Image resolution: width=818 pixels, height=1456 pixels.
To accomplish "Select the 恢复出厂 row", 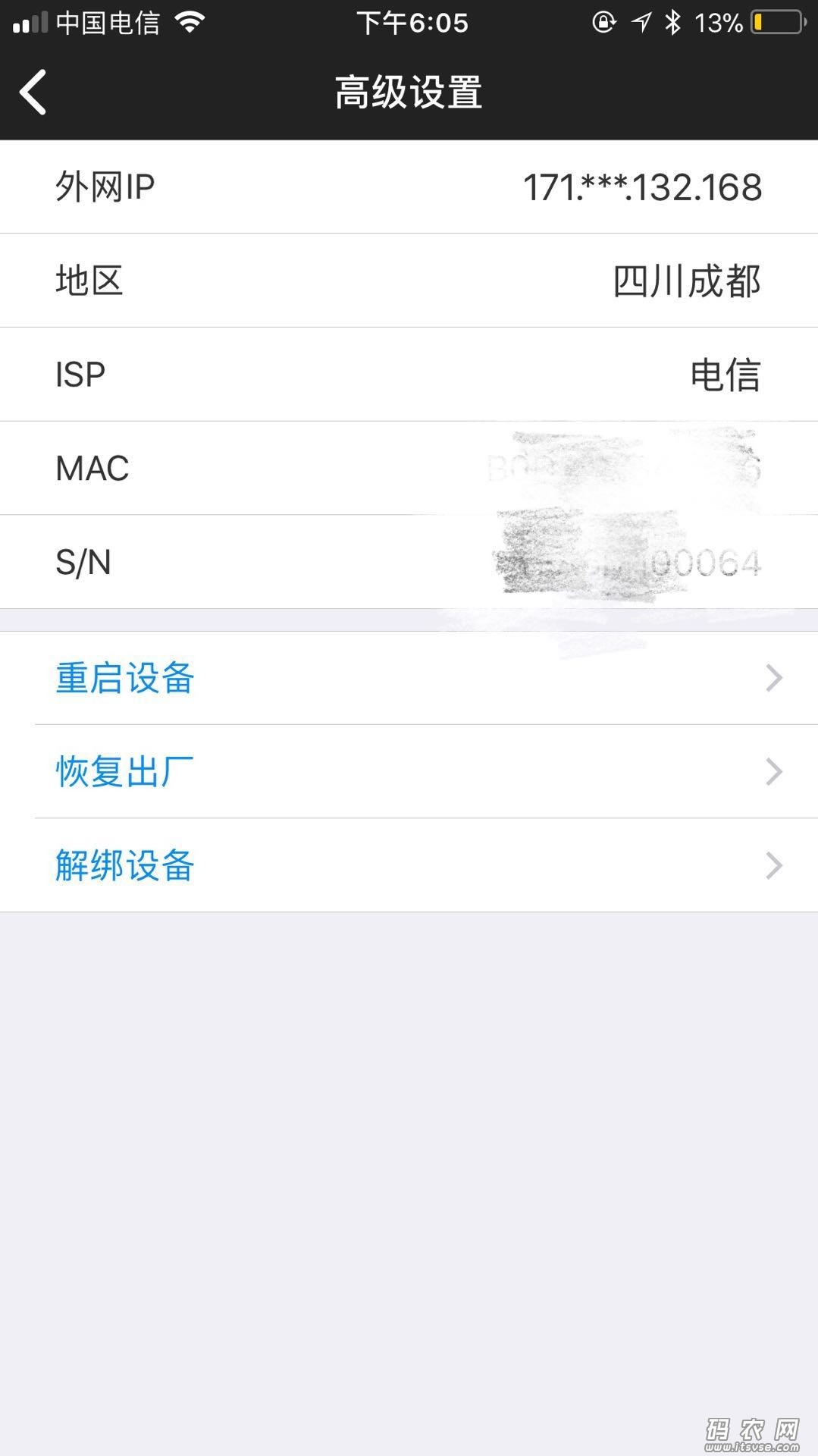I will (409, 772).
